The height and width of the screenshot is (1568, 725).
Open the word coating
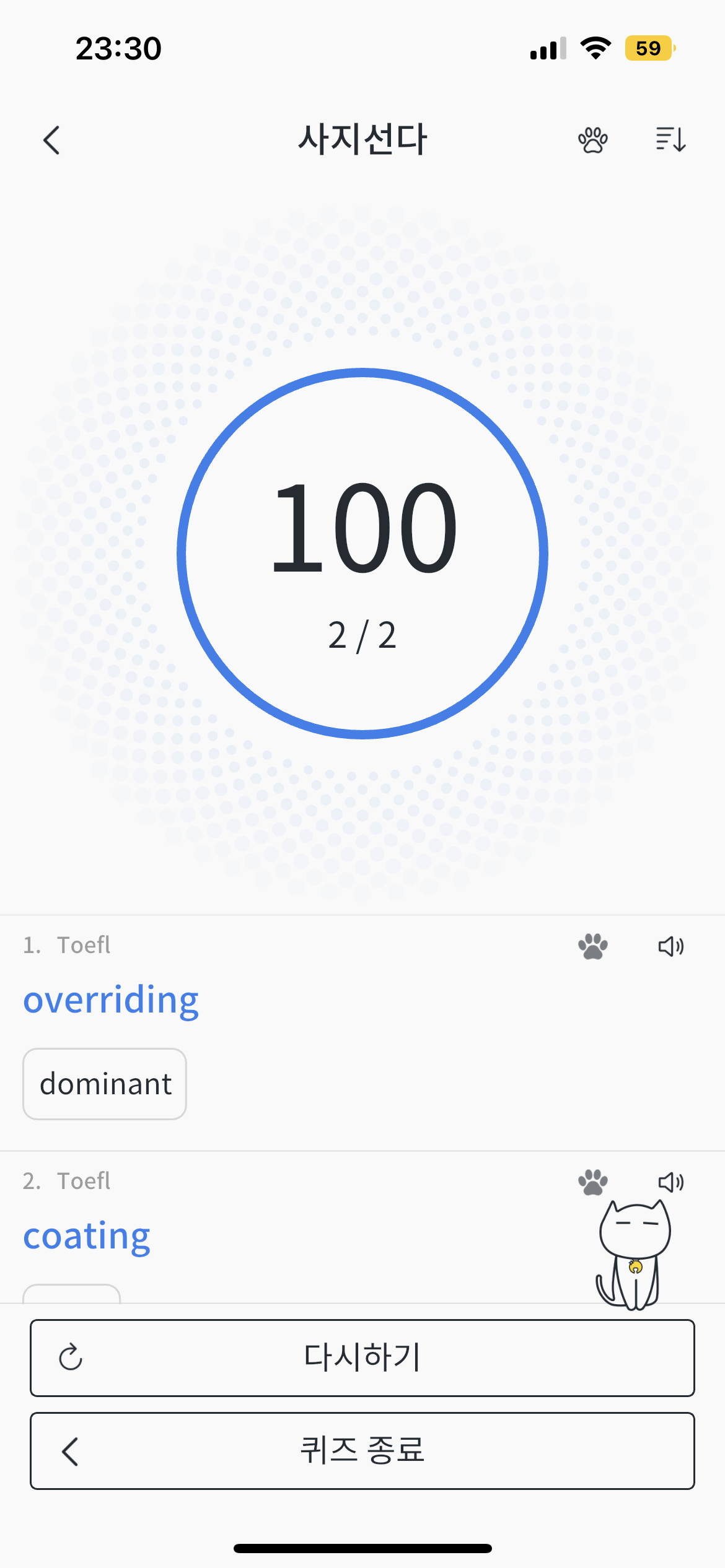87,1236
